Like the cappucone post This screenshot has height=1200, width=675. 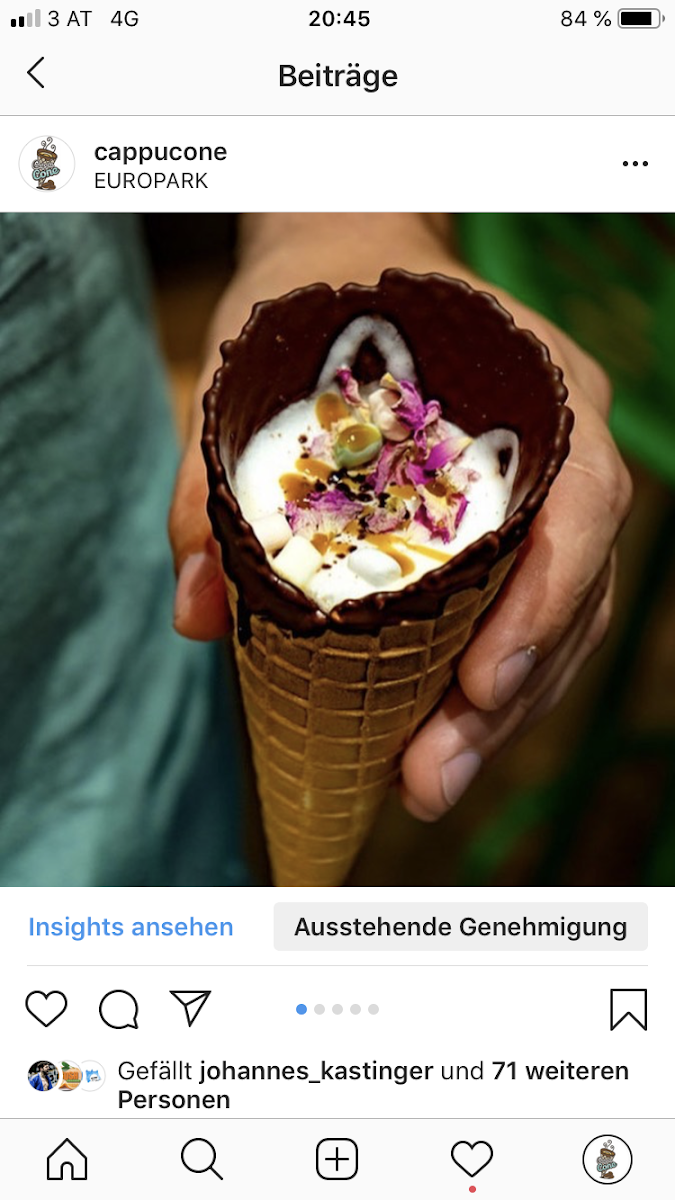click(46, 1009)
